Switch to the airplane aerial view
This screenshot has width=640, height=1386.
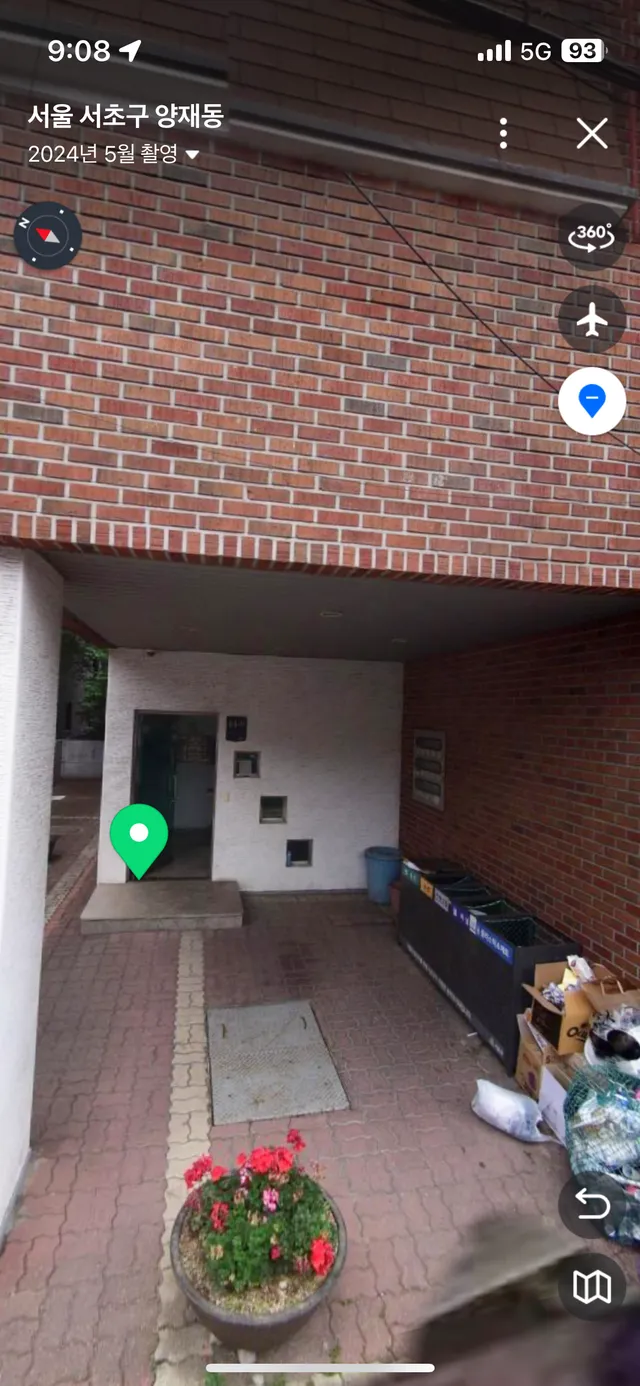[x=592, y=319]
